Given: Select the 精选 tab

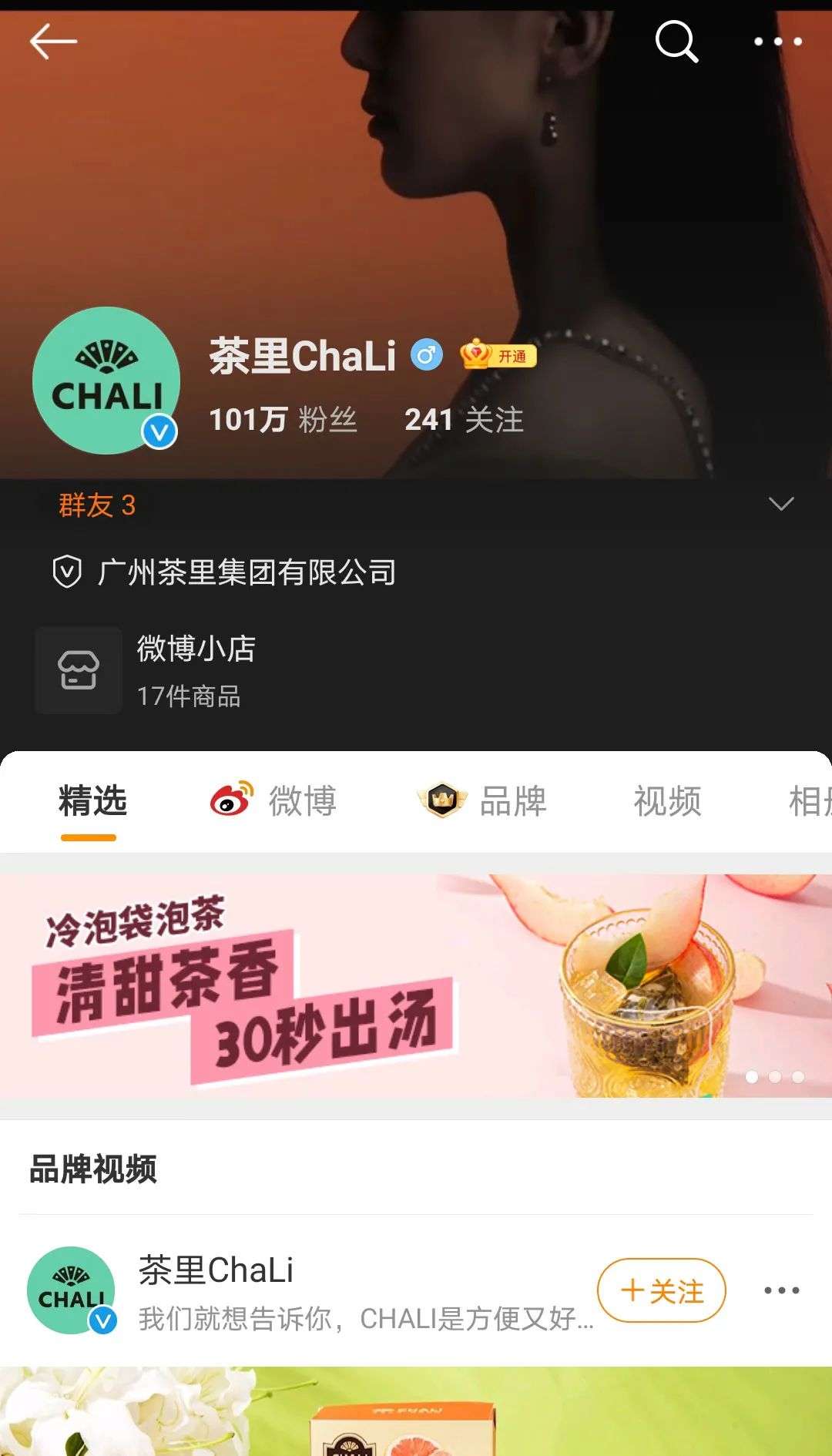Looking at the screenshot, I should 92,800.
